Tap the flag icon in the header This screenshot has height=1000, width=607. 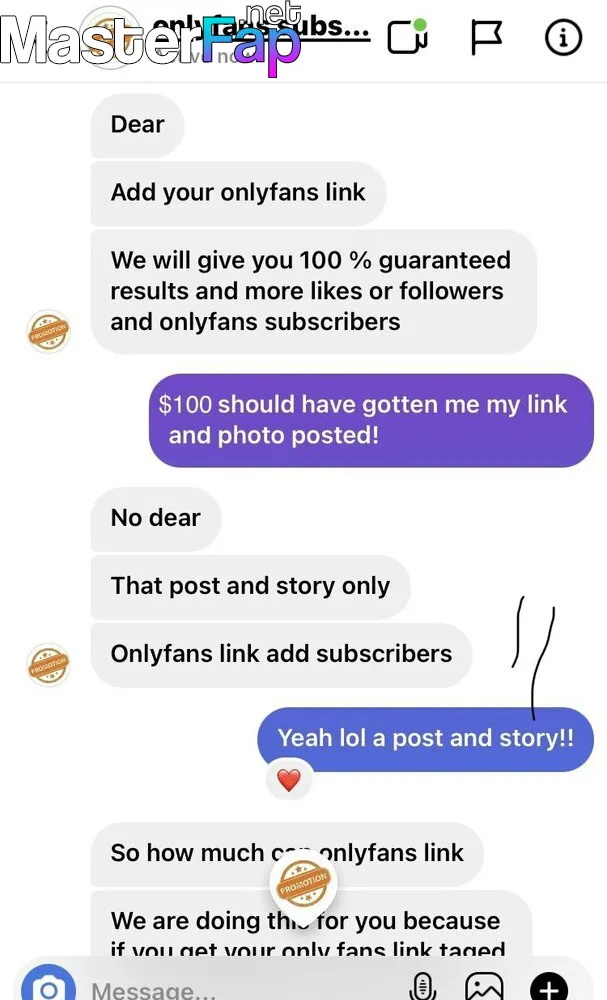(x=486, y=38)
